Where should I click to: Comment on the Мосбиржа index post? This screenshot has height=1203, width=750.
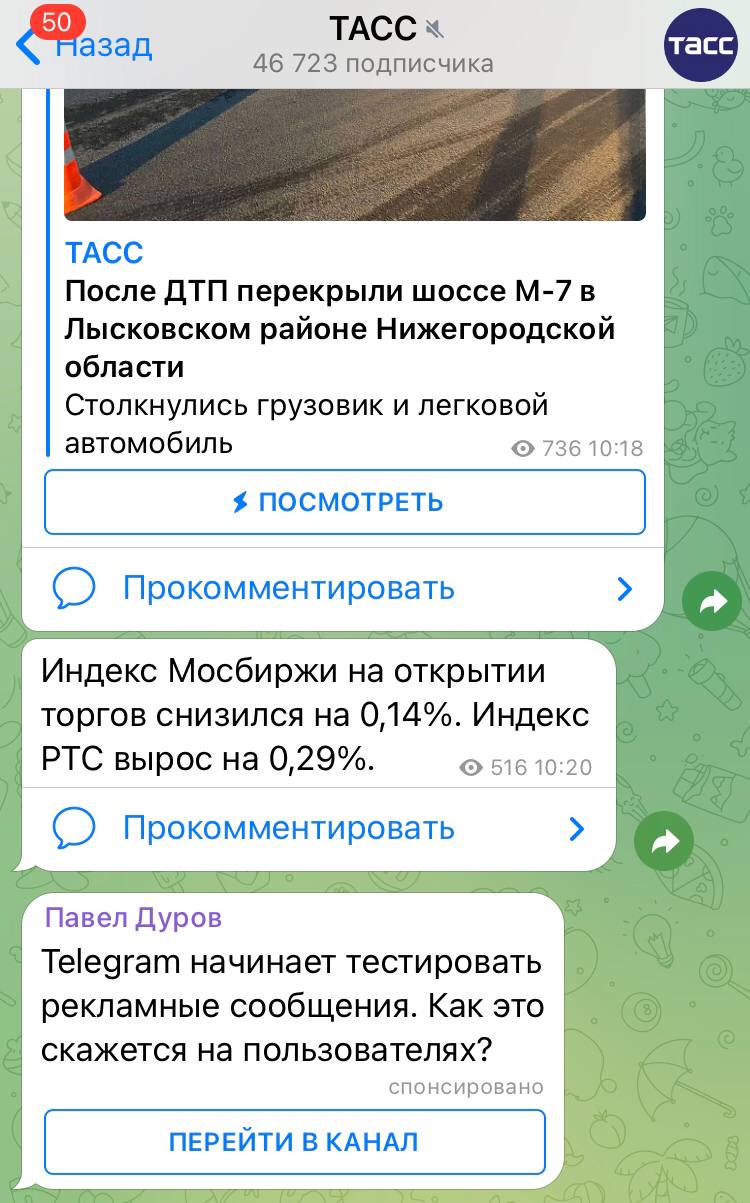pyautogui.click(x=318, y=828)
